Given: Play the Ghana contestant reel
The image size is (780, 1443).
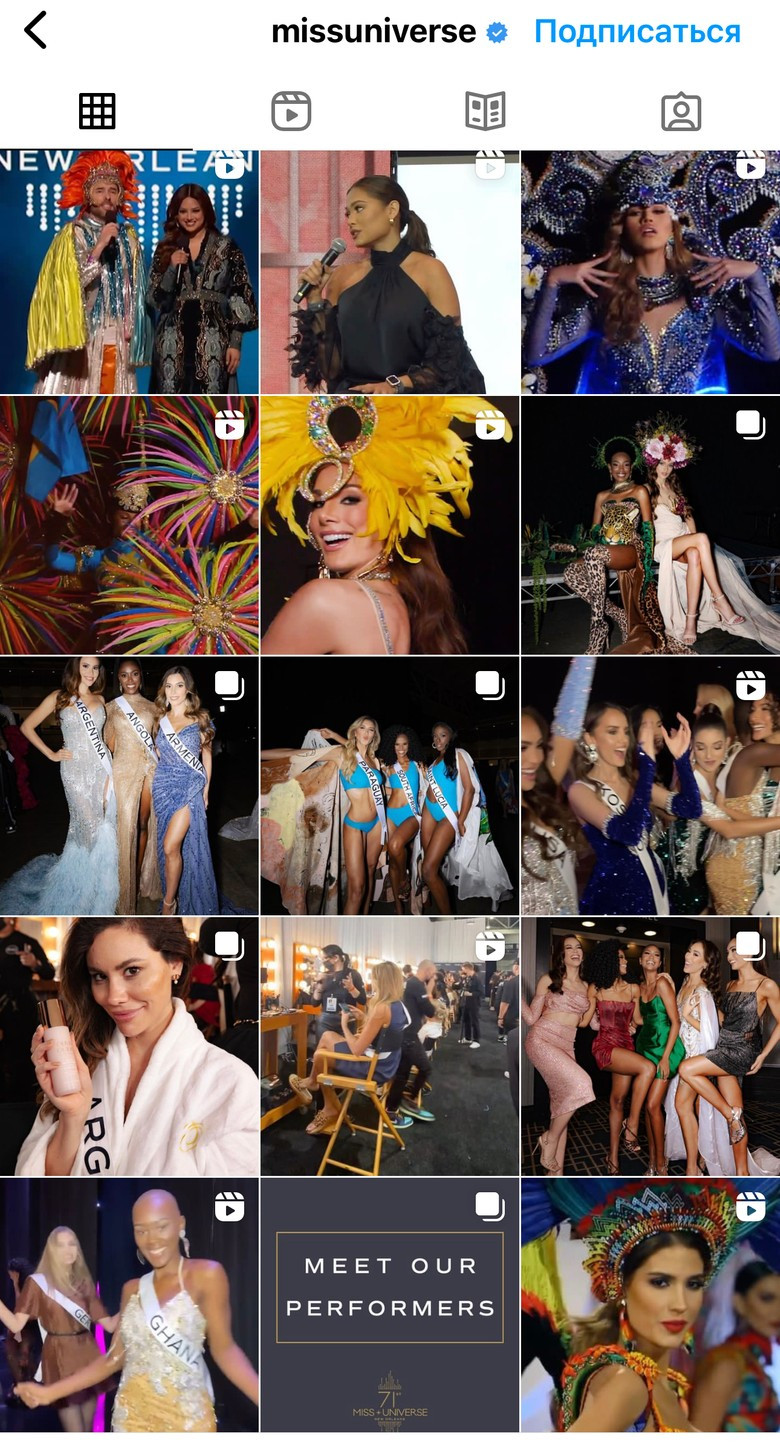Looking at the screenshot, I should point(129,1306).
